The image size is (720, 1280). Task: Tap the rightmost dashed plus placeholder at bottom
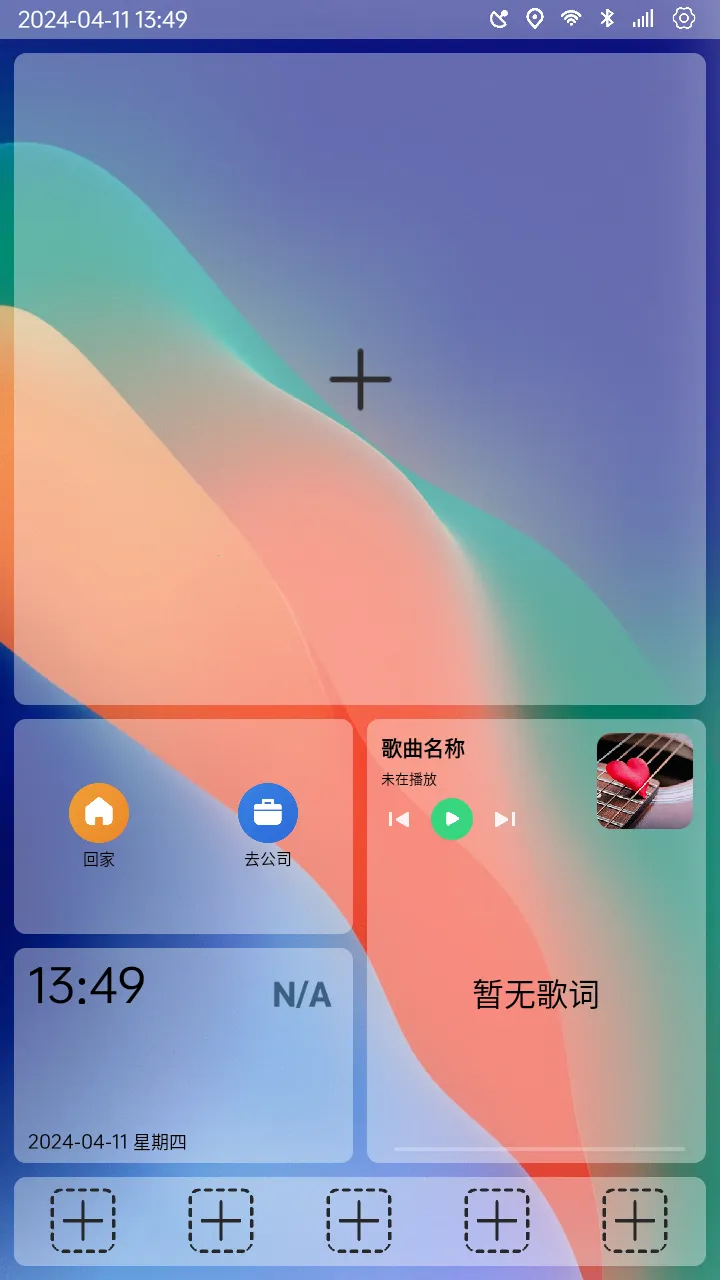pos(634,1220)
